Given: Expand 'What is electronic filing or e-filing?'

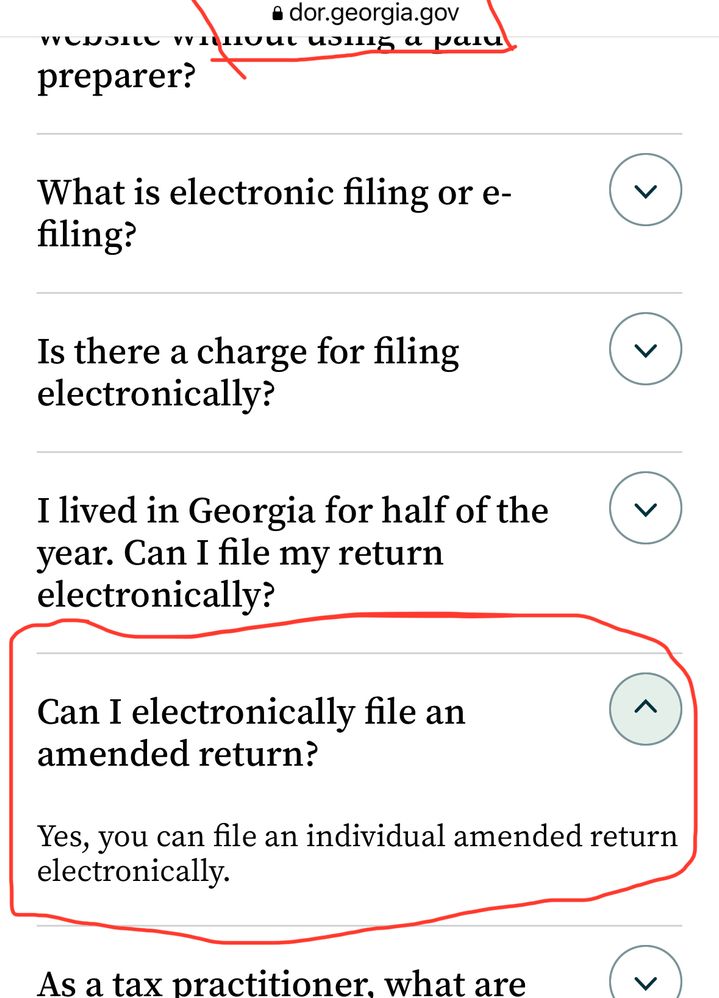Looking at the screenshot, I should click(645, 190).
